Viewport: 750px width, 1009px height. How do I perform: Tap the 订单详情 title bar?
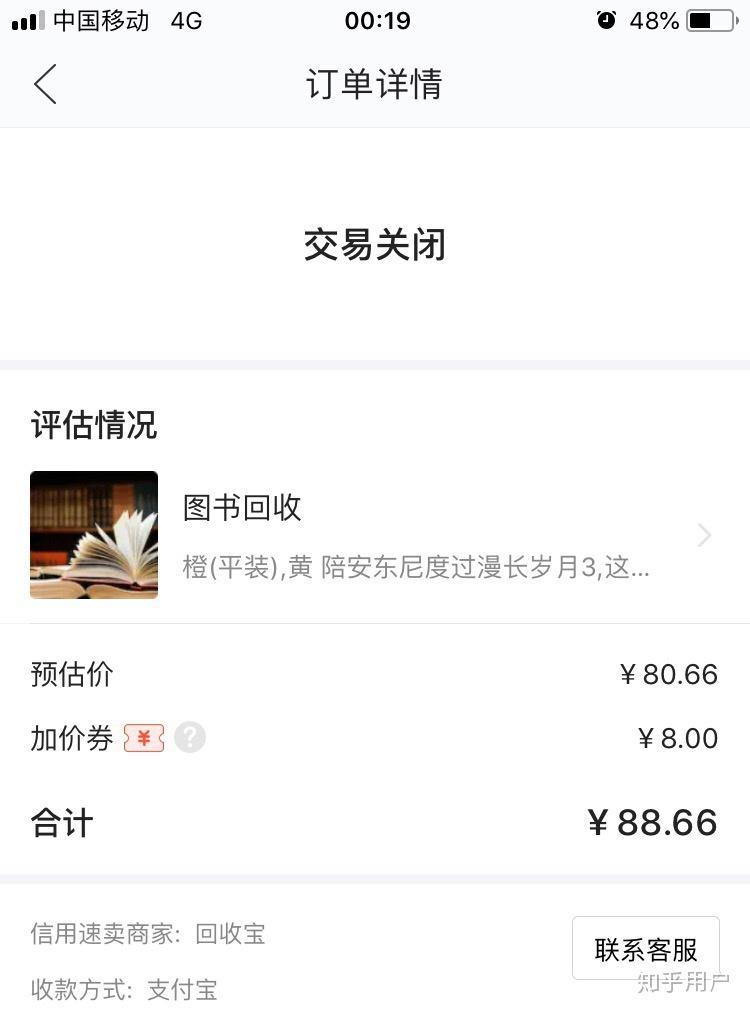(375, 86)
